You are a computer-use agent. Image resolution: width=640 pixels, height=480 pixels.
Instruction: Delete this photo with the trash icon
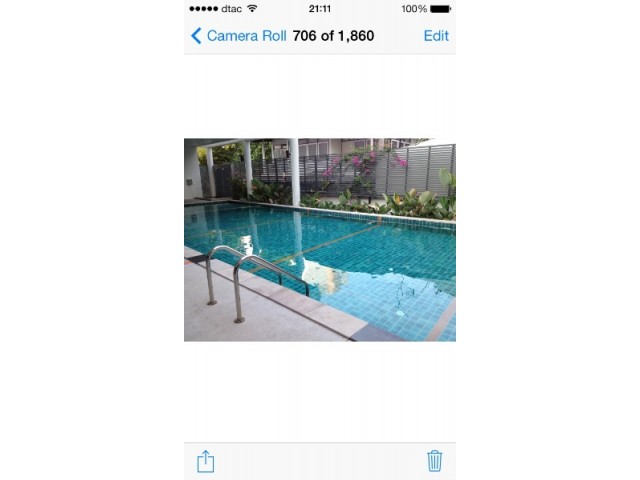[434, 461]
